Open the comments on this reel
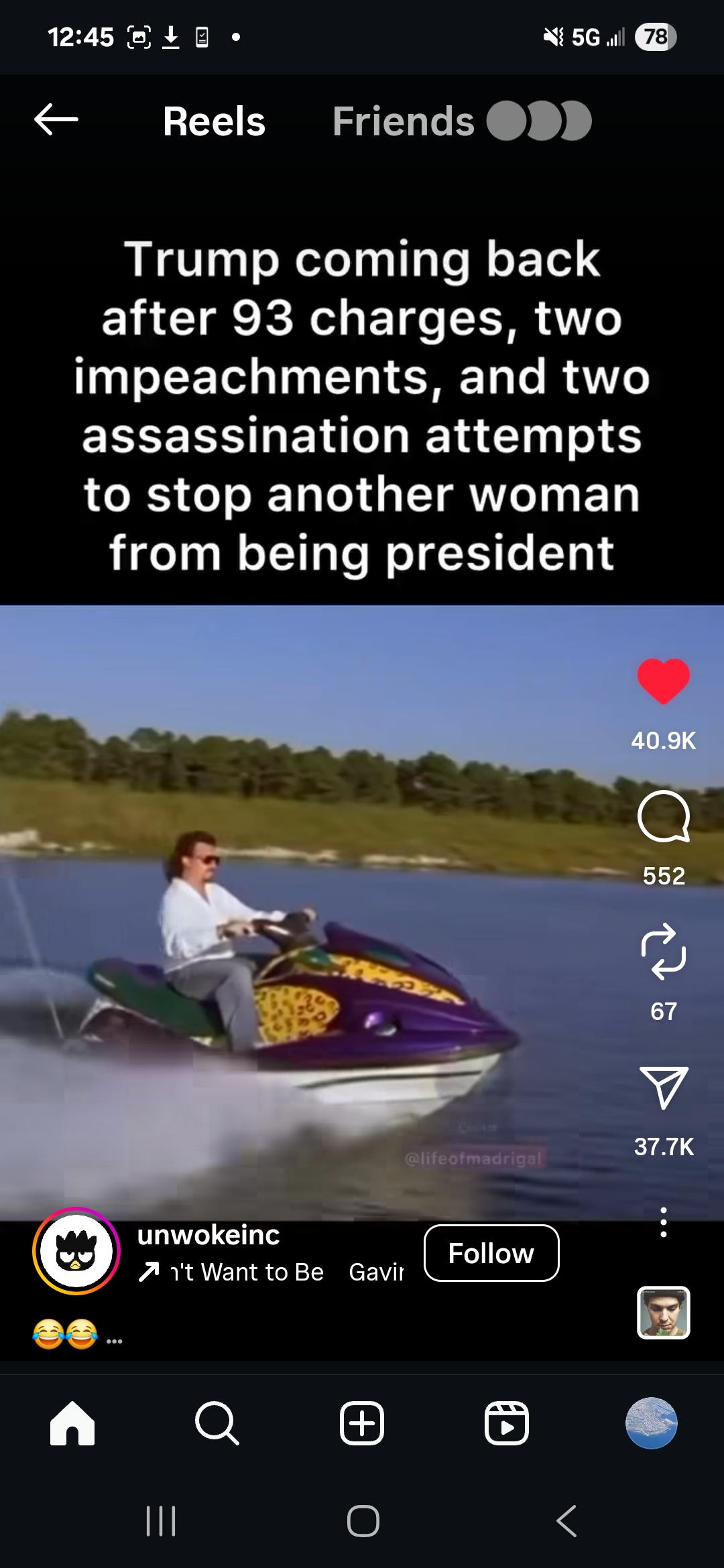This screenshot has width=724, height=1568. pyautogui.click(x=663, y=816)
